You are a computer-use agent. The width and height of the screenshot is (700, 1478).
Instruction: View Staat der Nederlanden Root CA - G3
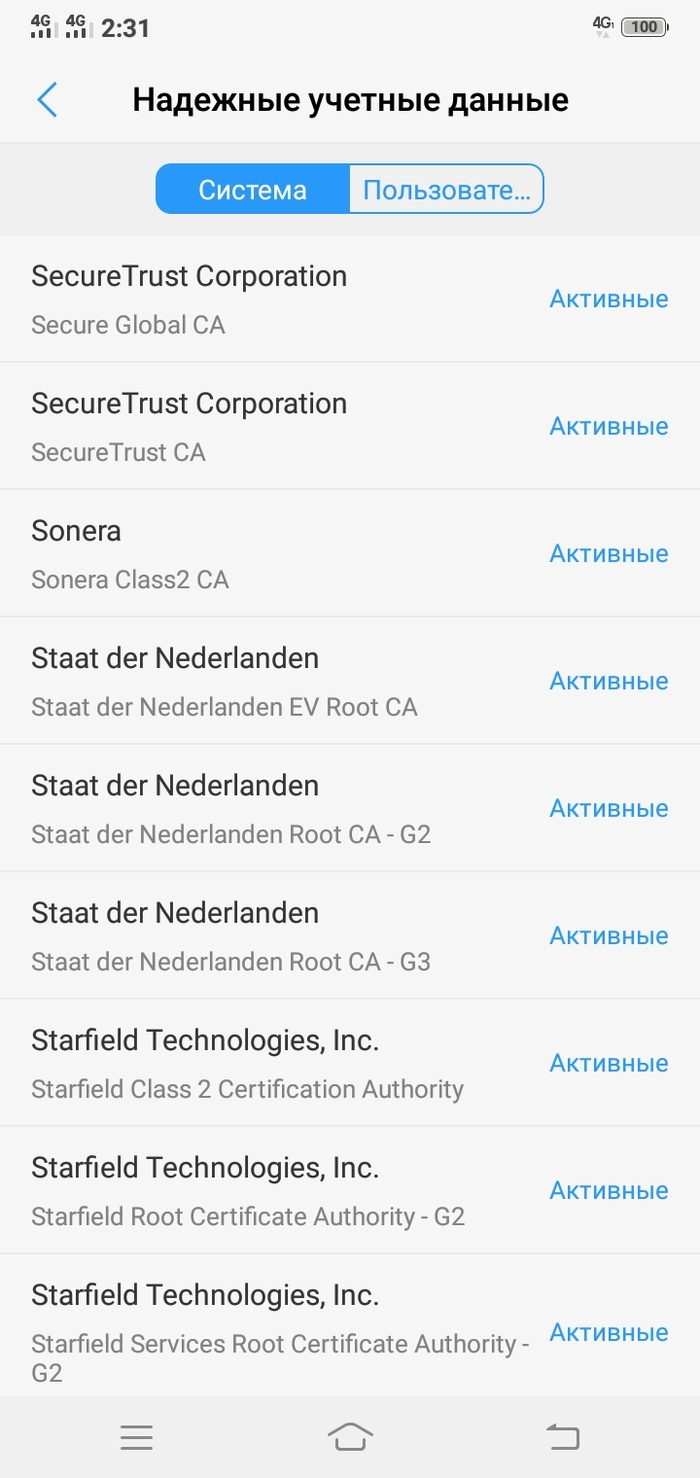(x=280, y=936)
